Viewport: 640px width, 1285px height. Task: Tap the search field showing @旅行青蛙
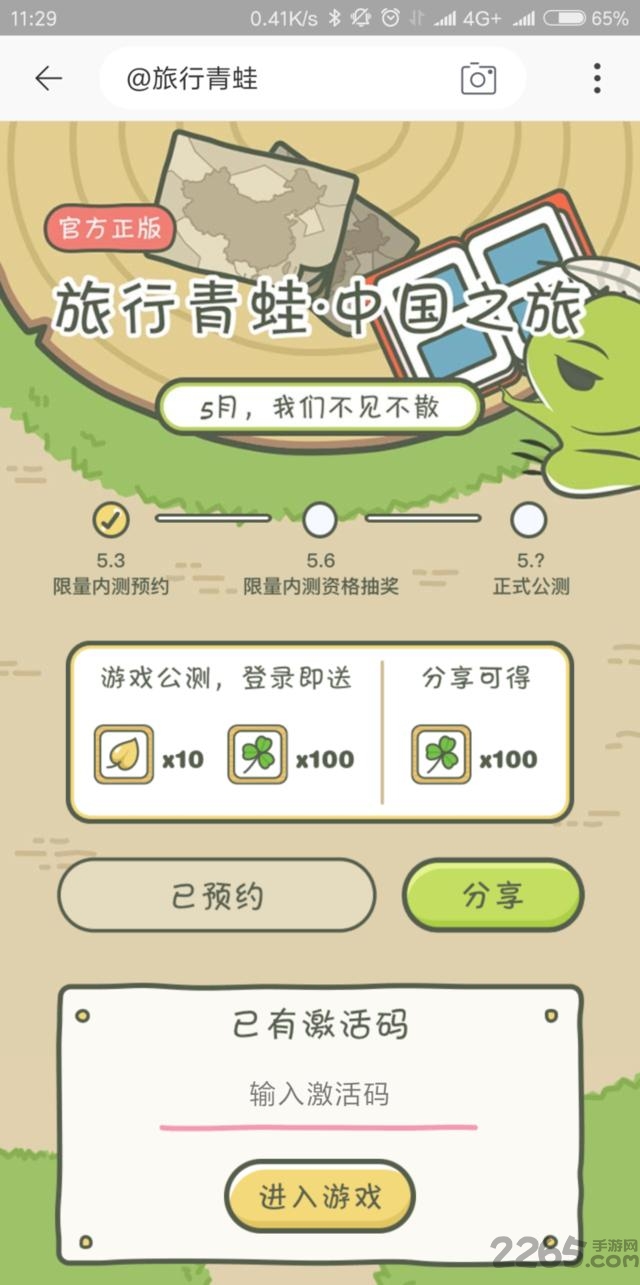point(280,78)
